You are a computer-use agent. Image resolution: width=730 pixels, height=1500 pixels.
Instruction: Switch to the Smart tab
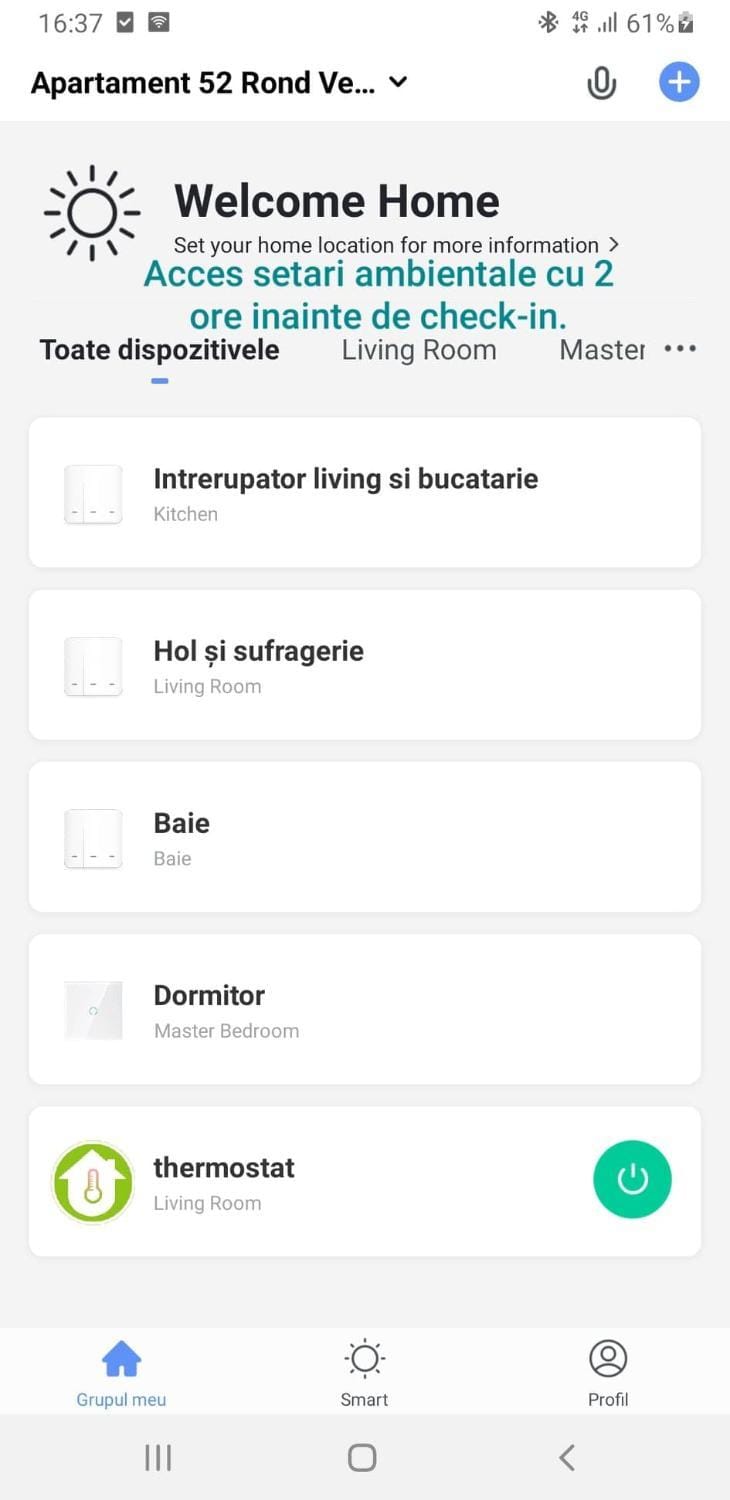click(x=364, y=1374)
